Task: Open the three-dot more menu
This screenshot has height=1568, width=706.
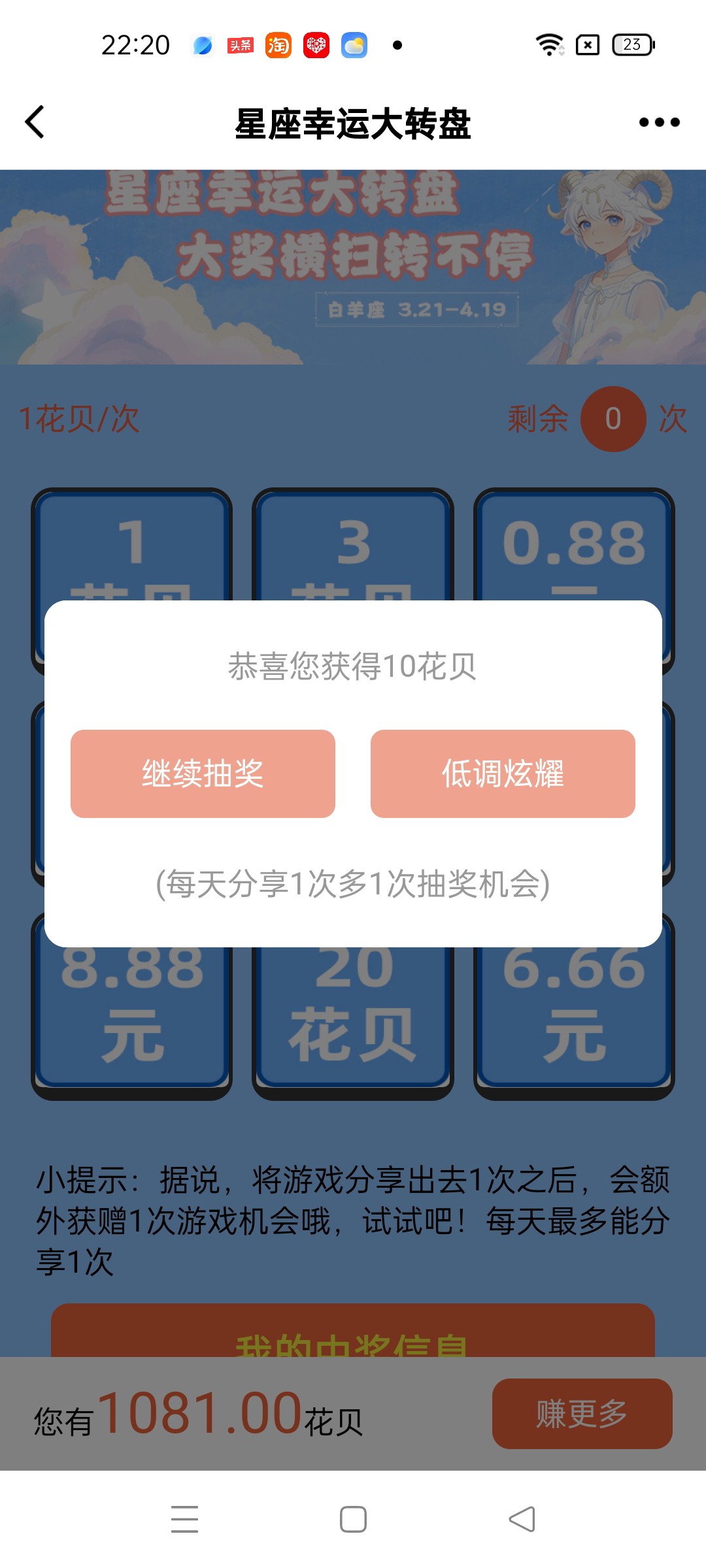Action: (x=659, y=122)
